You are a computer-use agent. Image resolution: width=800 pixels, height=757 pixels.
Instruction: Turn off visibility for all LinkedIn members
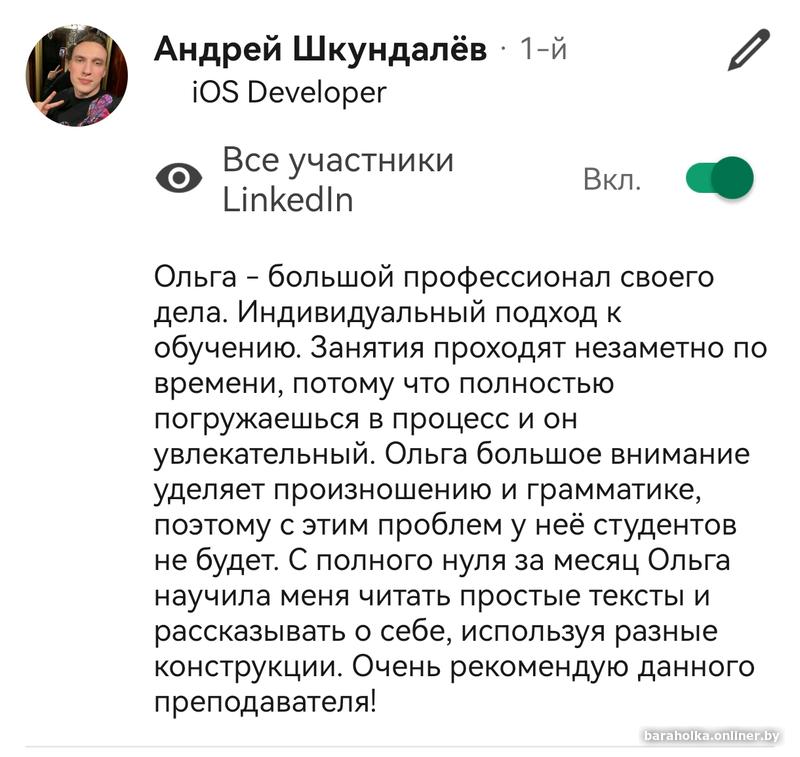719,179
